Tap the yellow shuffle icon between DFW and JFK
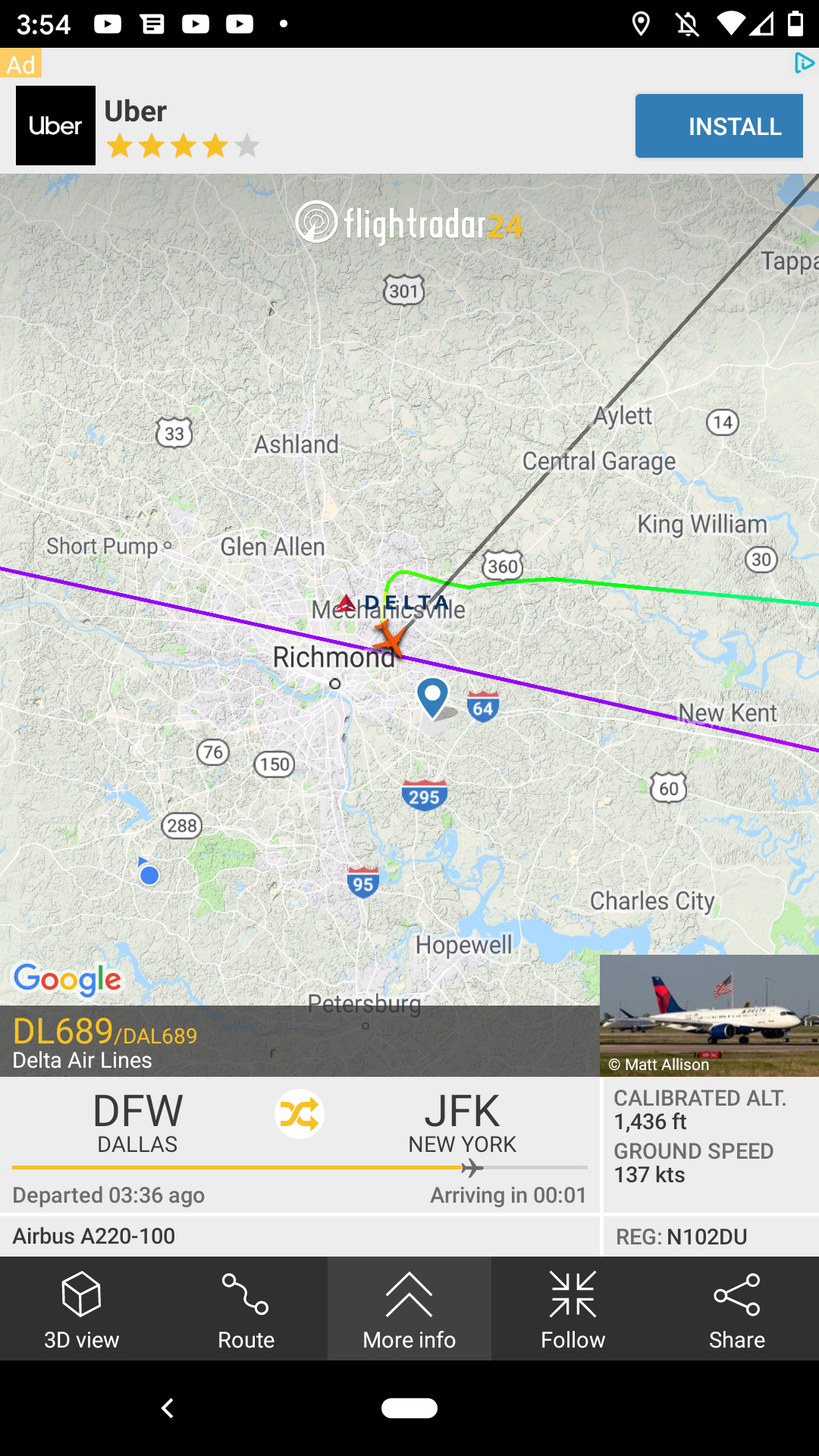 click(300, 1114)
